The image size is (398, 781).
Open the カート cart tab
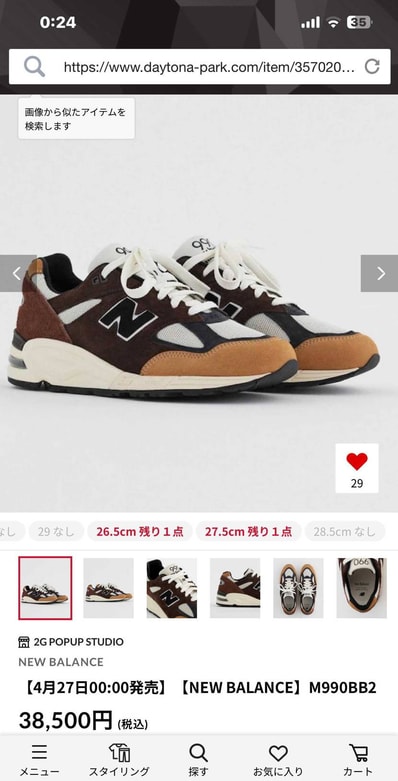[358, 760]
